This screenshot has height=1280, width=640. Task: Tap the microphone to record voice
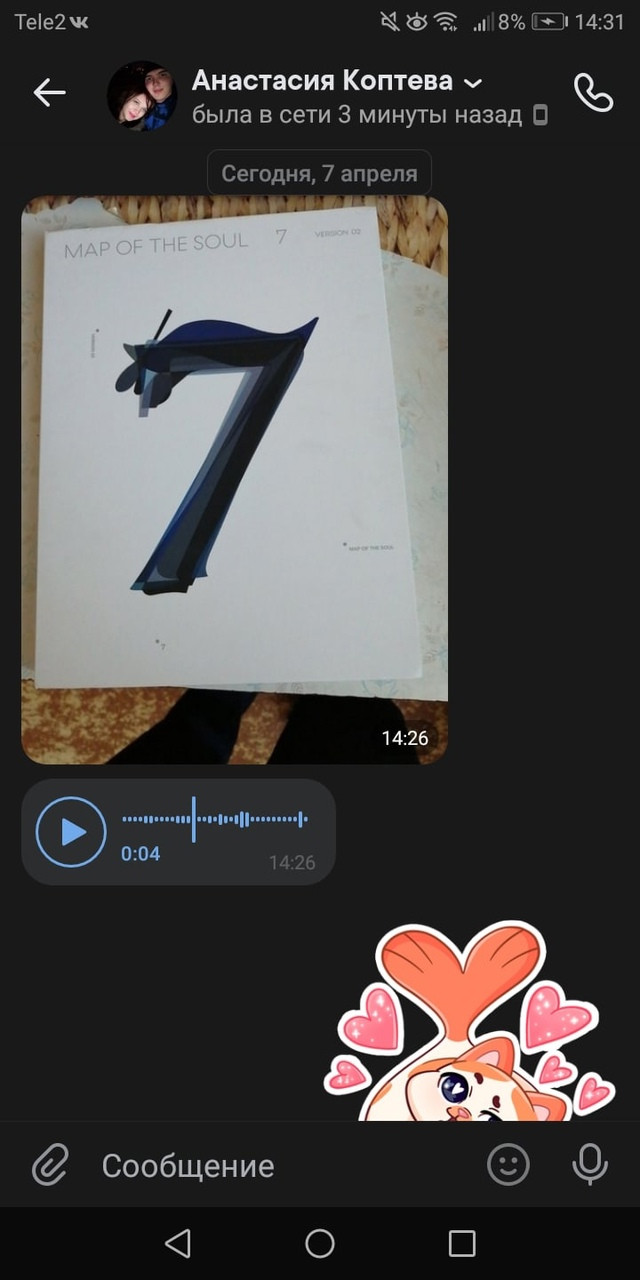point(590,1164)
